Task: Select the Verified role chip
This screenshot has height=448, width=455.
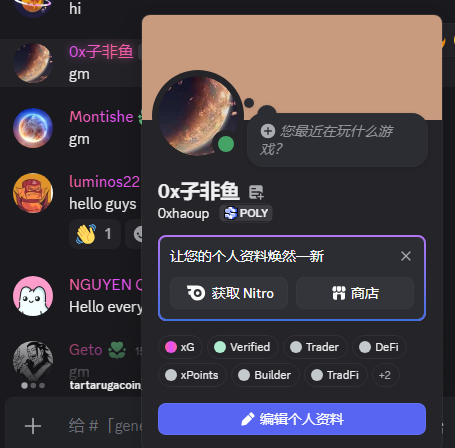Action: (x=242, y=347)
